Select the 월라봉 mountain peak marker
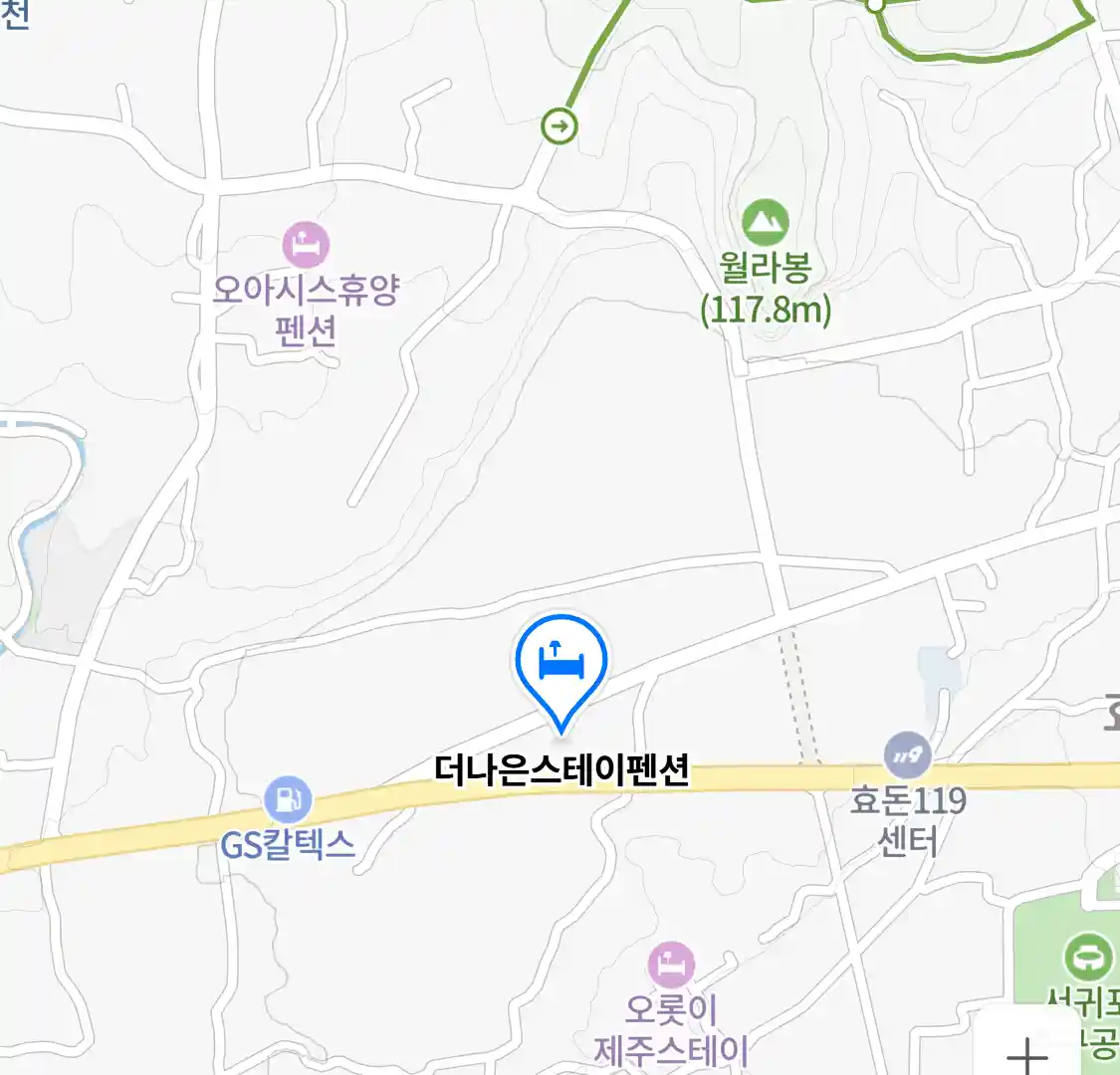Viewport: 1120px width, 1075px height. pyautogui.click(x=765, y=223)
